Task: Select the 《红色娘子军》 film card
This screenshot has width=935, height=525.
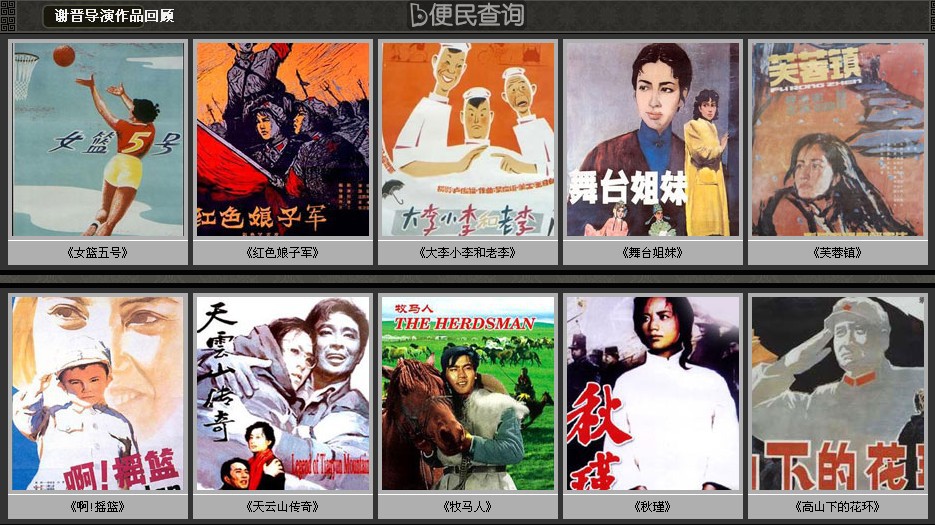Action: tap(283, 140)
